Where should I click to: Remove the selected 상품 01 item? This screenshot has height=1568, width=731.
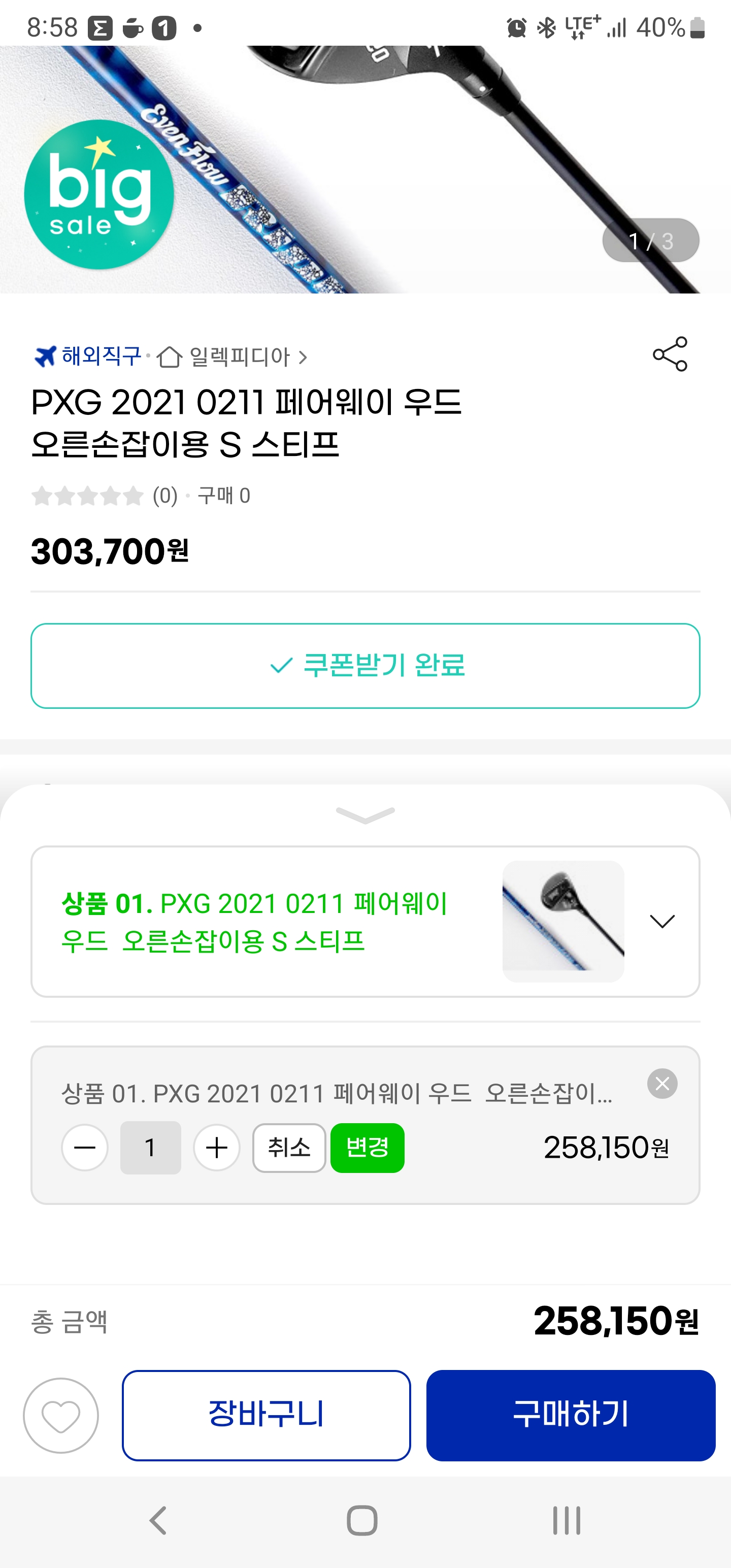tap(661, 1084)
